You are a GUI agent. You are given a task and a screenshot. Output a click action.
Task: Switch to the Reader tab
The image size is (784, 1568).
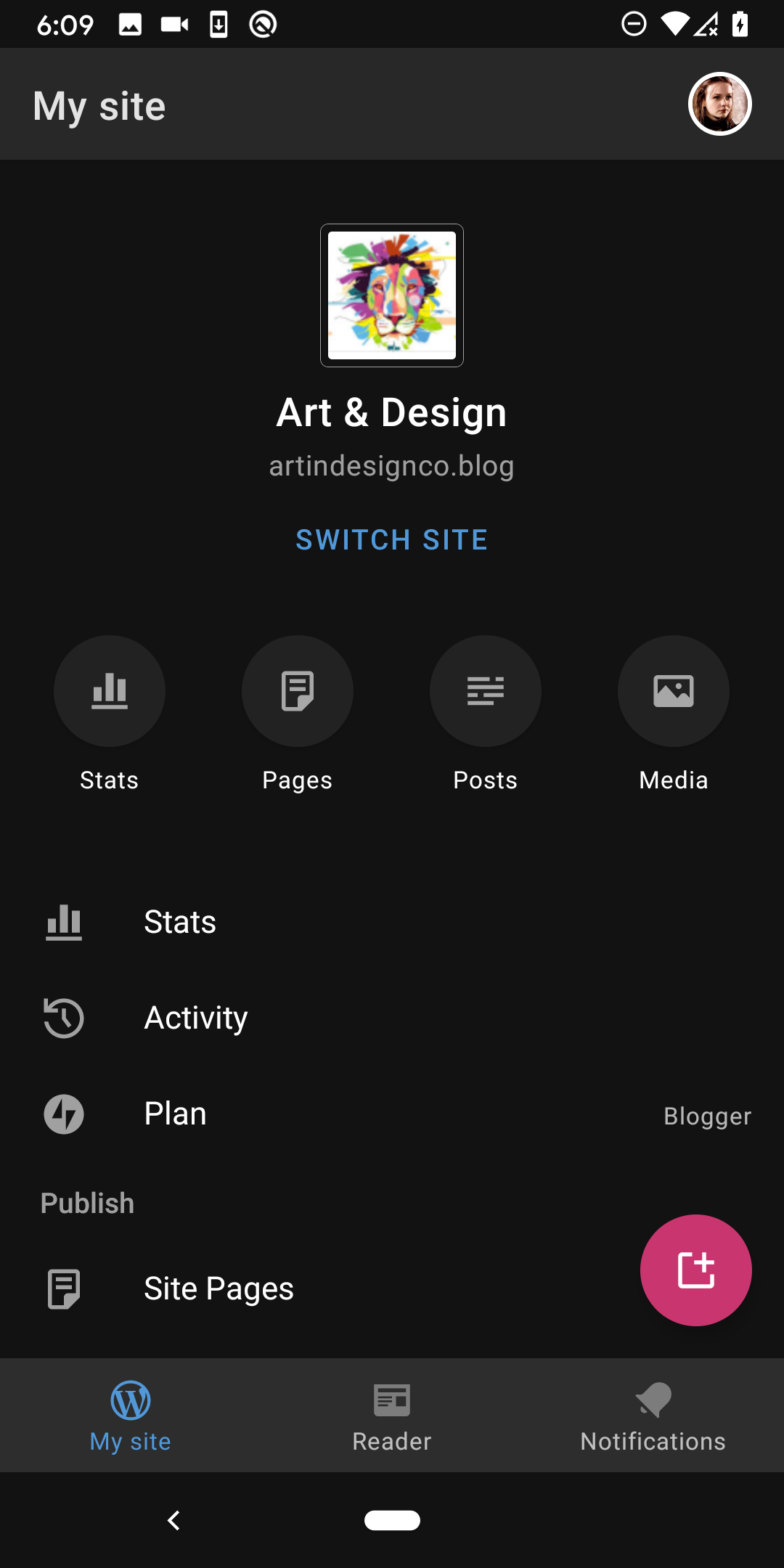click(391, 1416)
